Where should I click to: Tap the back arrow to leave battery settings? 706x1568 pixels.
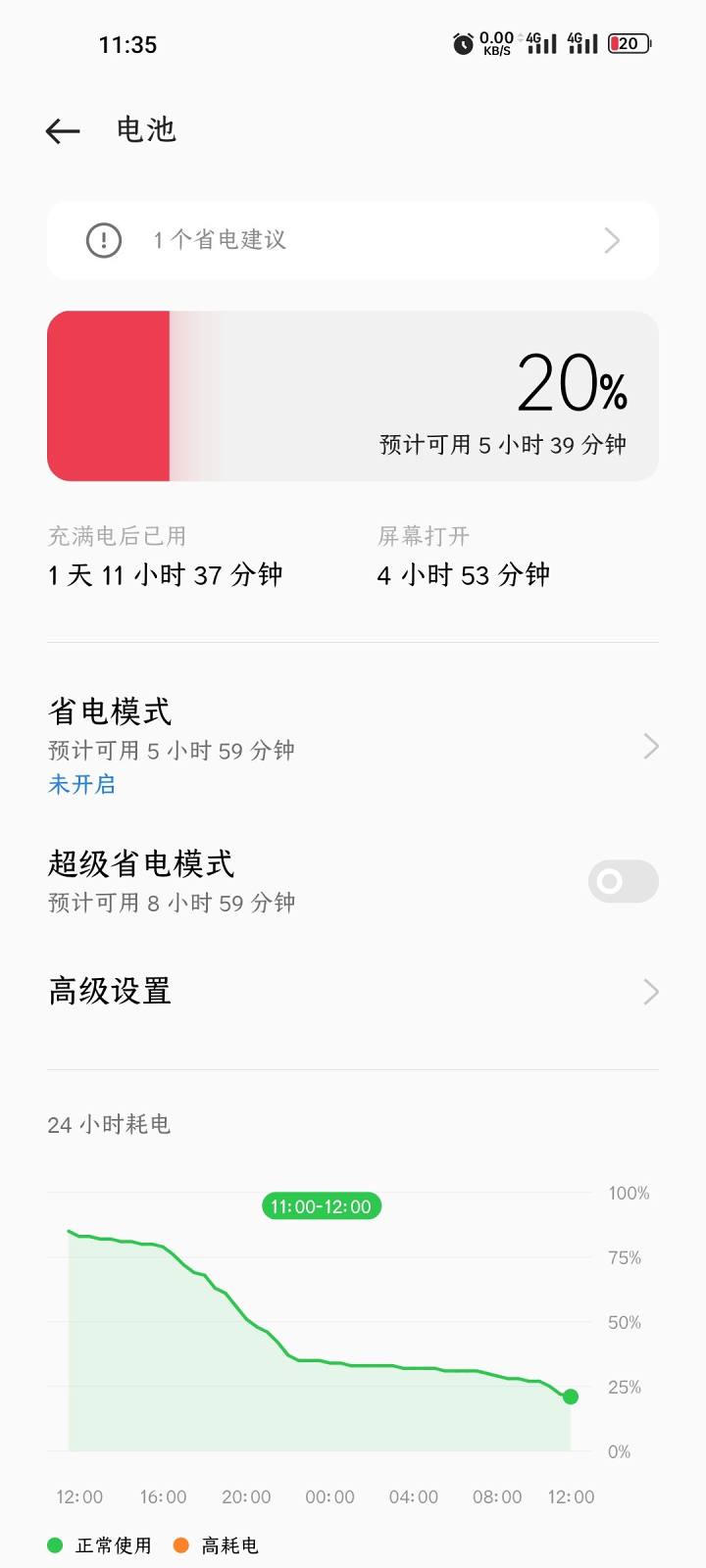coord(63,130)
